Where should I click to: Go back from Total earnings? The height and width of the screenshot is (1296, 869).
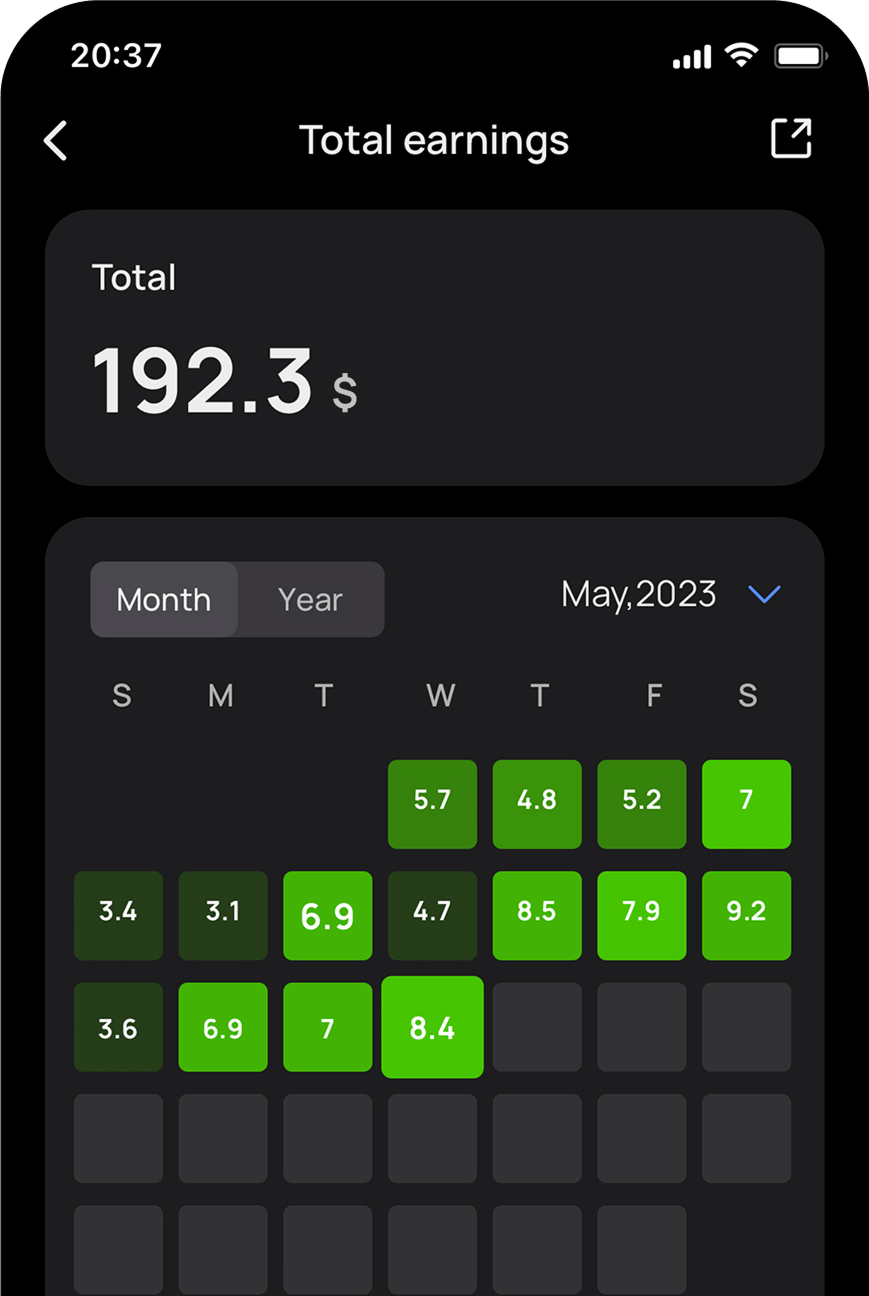click(x=56, y=141)
